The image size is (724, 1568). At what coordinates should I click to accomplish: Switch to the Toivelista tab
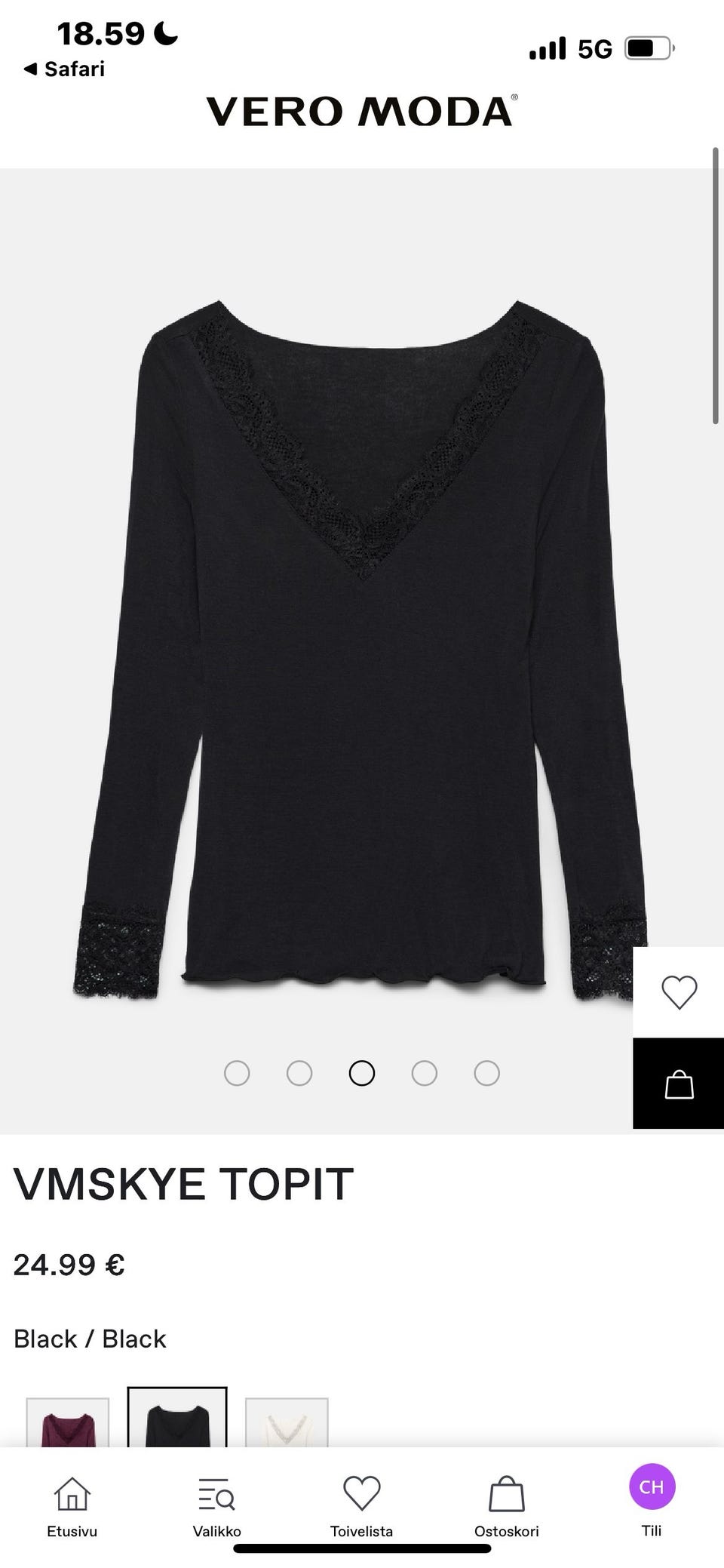click(x=361, y=1506)
